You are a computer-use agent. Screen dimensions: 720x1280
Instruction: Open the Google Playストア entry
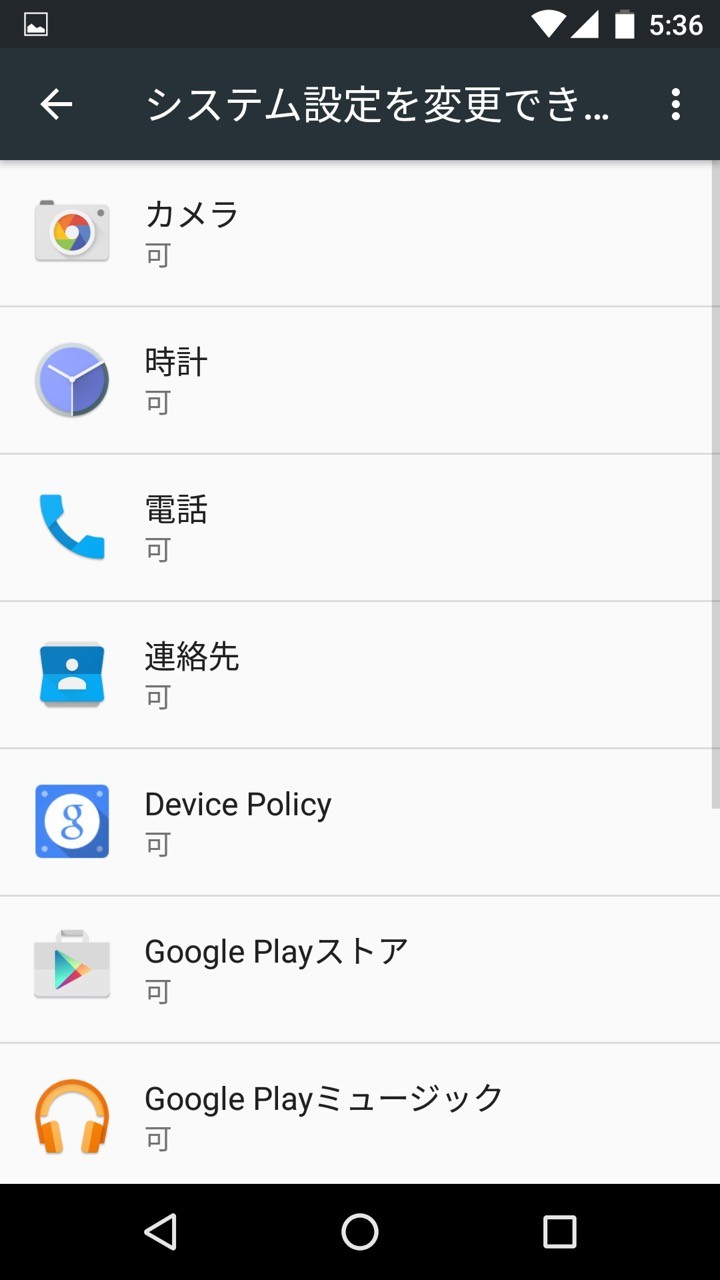click(360, 968)
